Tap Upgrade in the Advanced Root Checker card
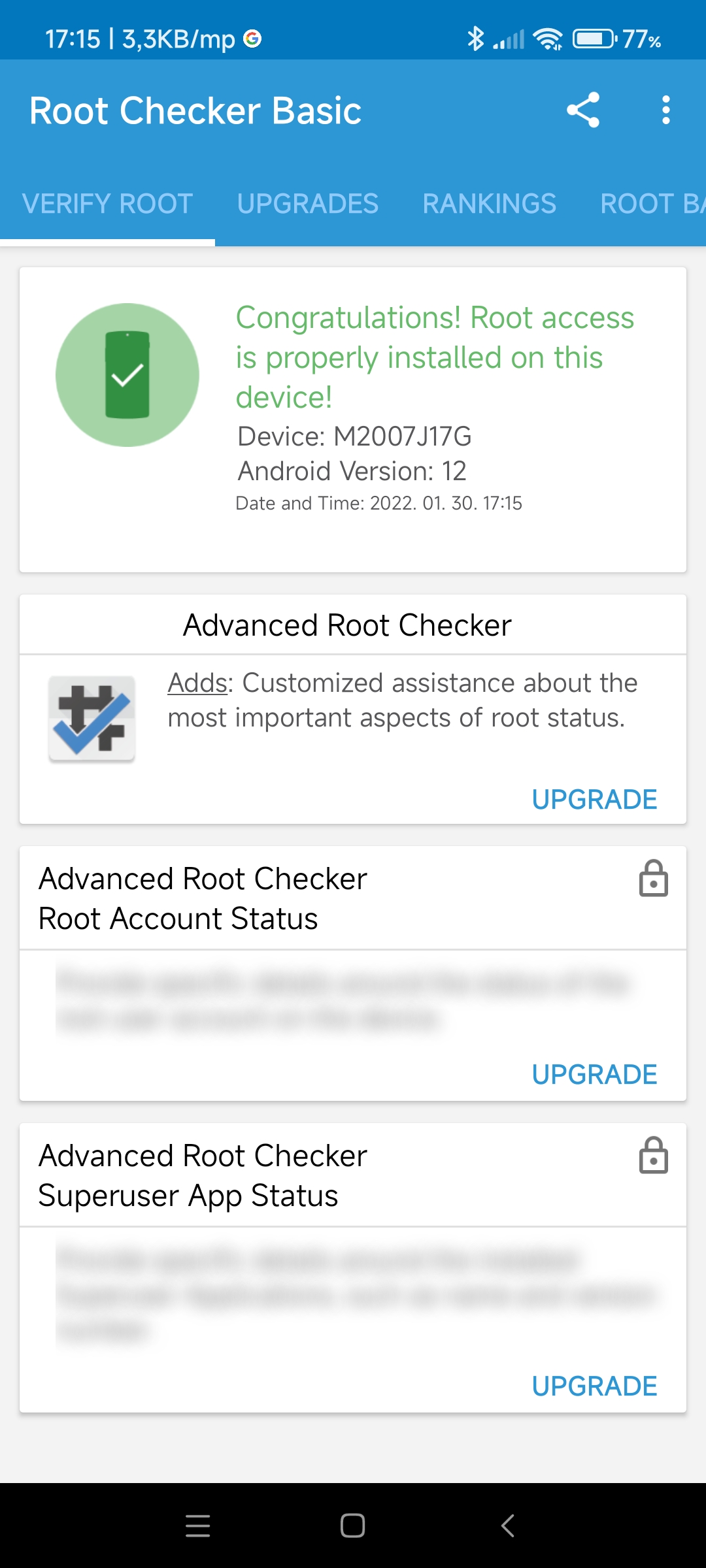 point(594,800)
